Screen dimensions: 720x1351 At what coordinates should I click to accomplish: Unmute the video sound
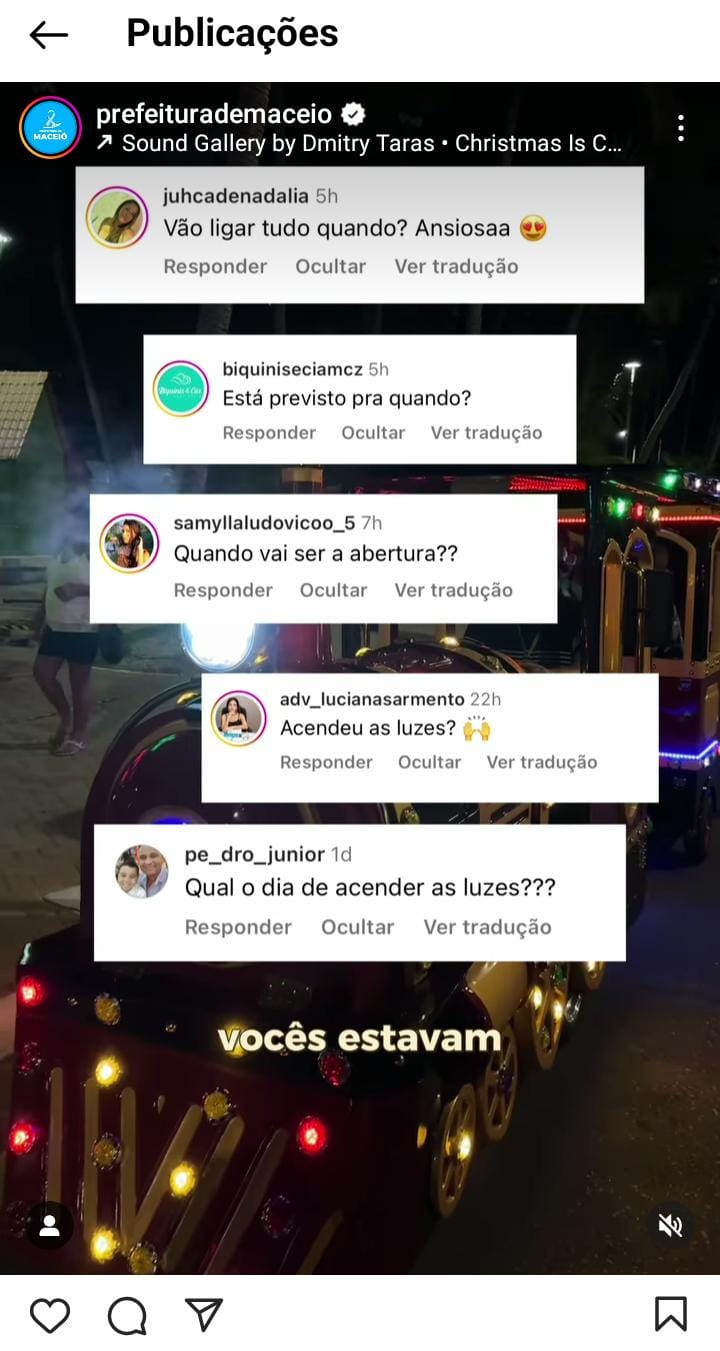coord(670,1226)
